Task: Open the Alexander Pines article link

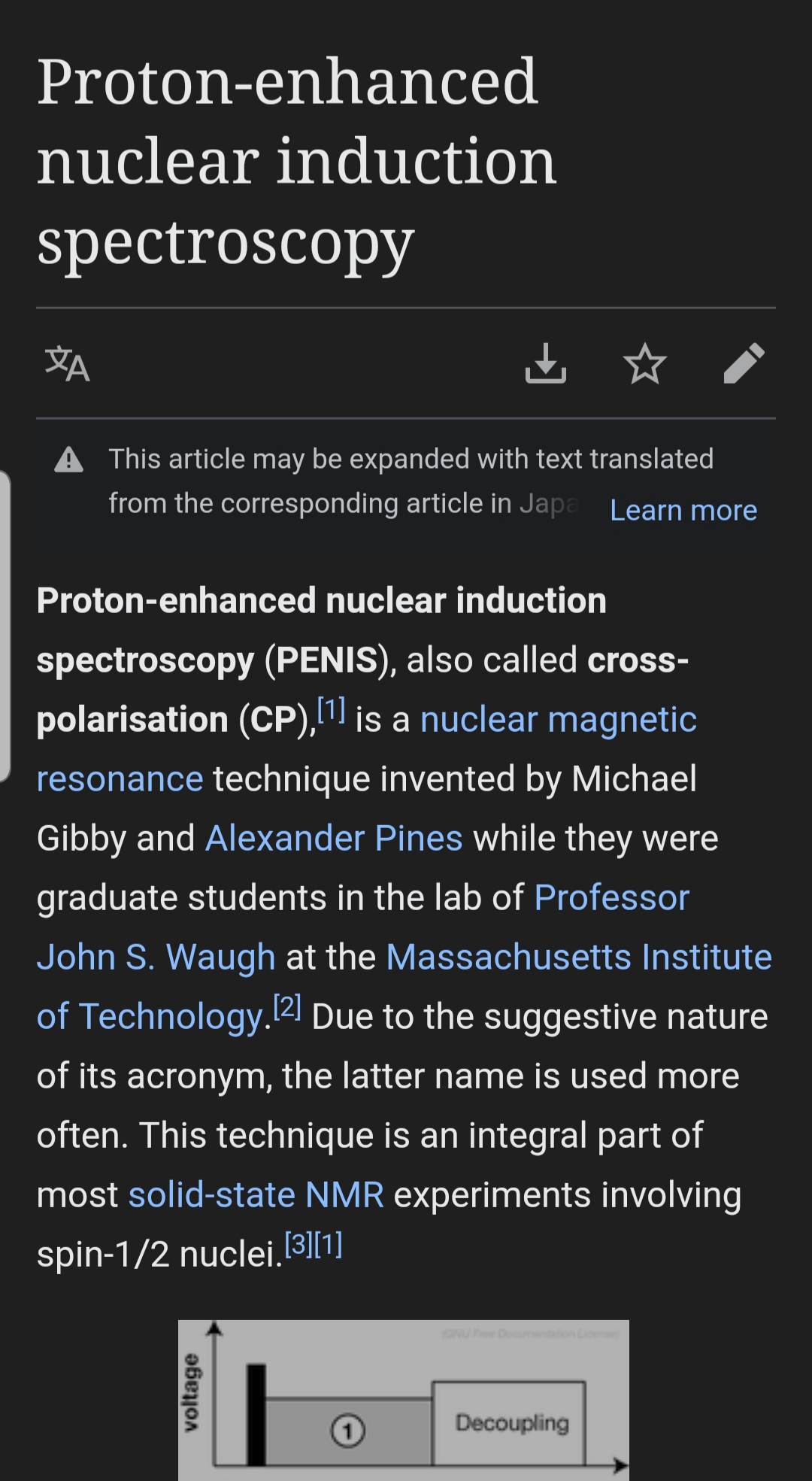Action: pyautogui.click(x=334, y=839)
